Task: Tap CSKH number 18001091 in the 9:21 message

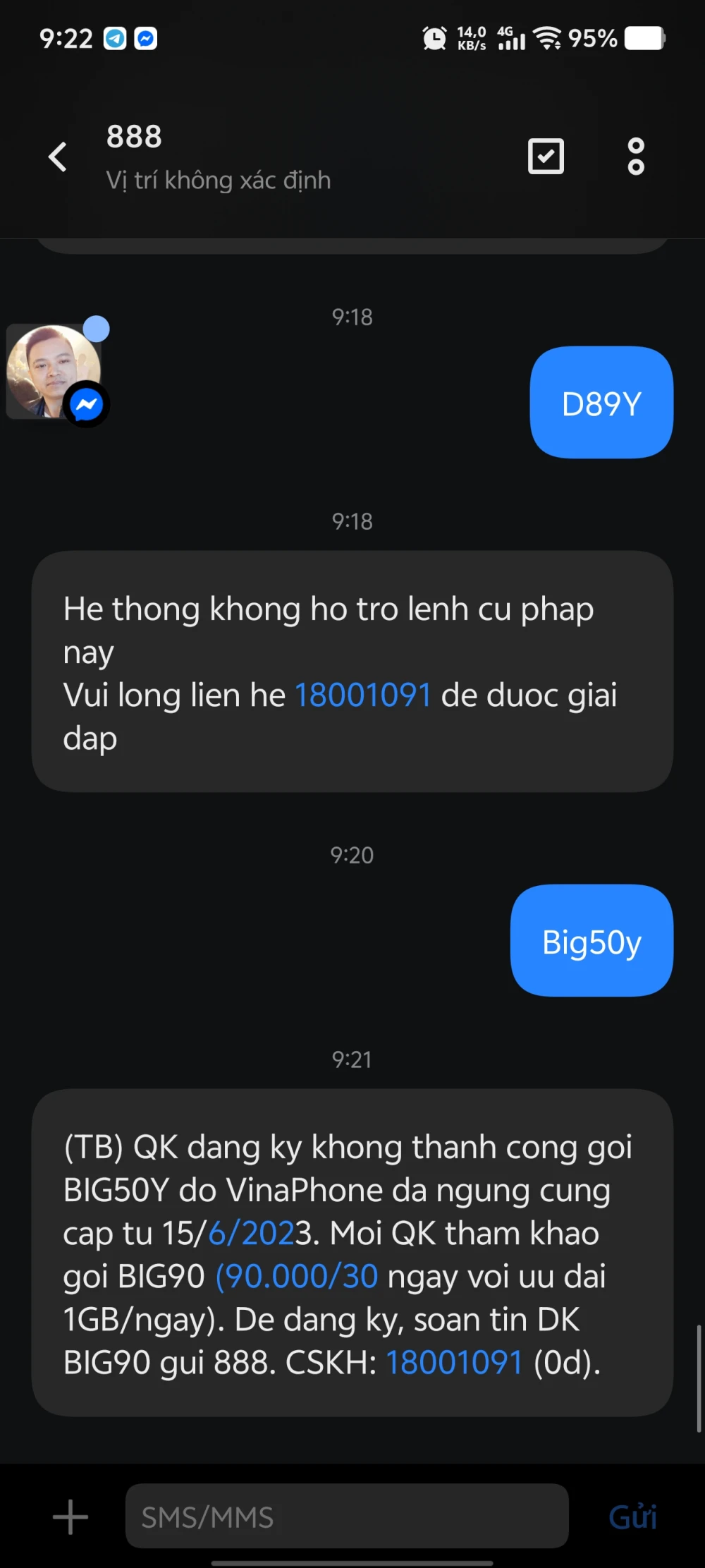Action: pyautogui.click(x=454, y=1363)
